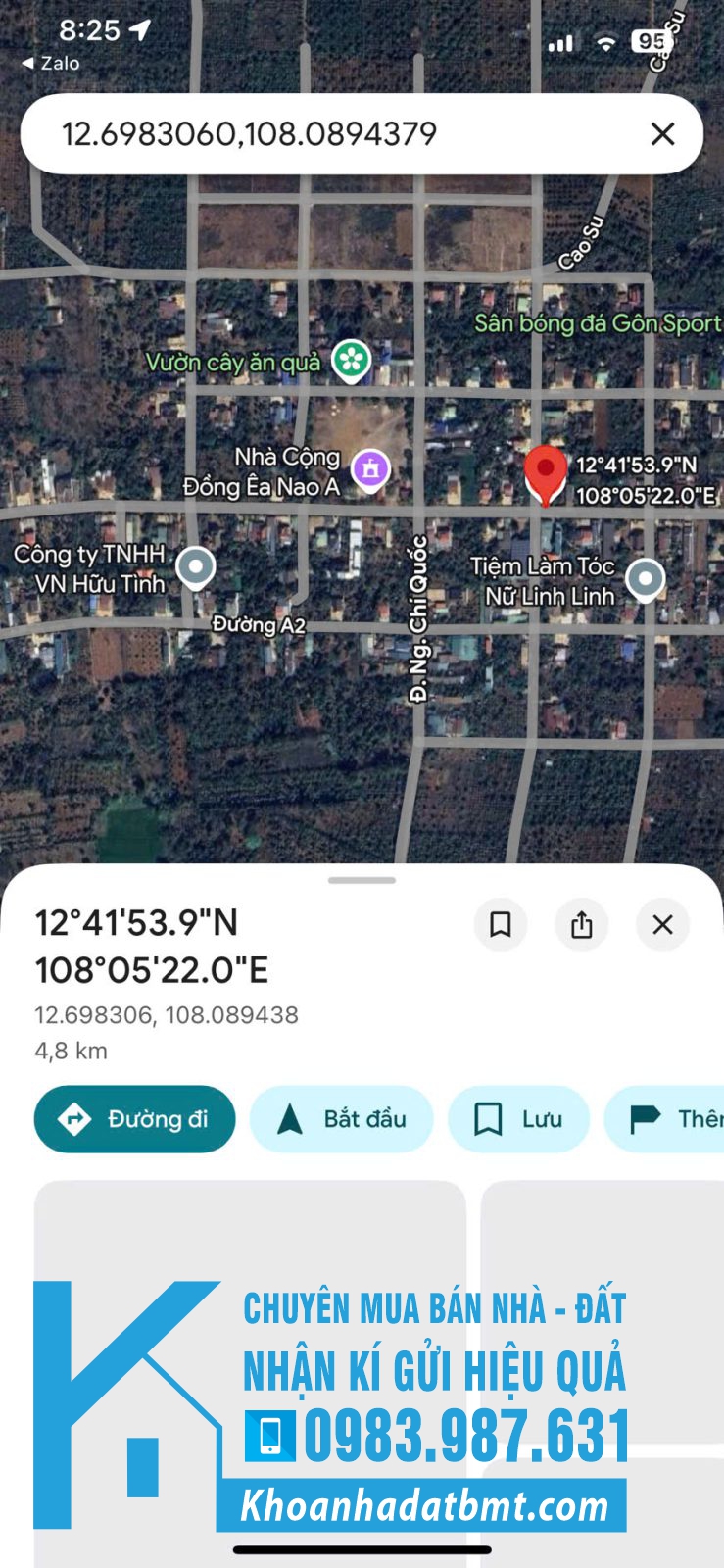Close the location details panel
724x1568 pixels.
[662, 924]
